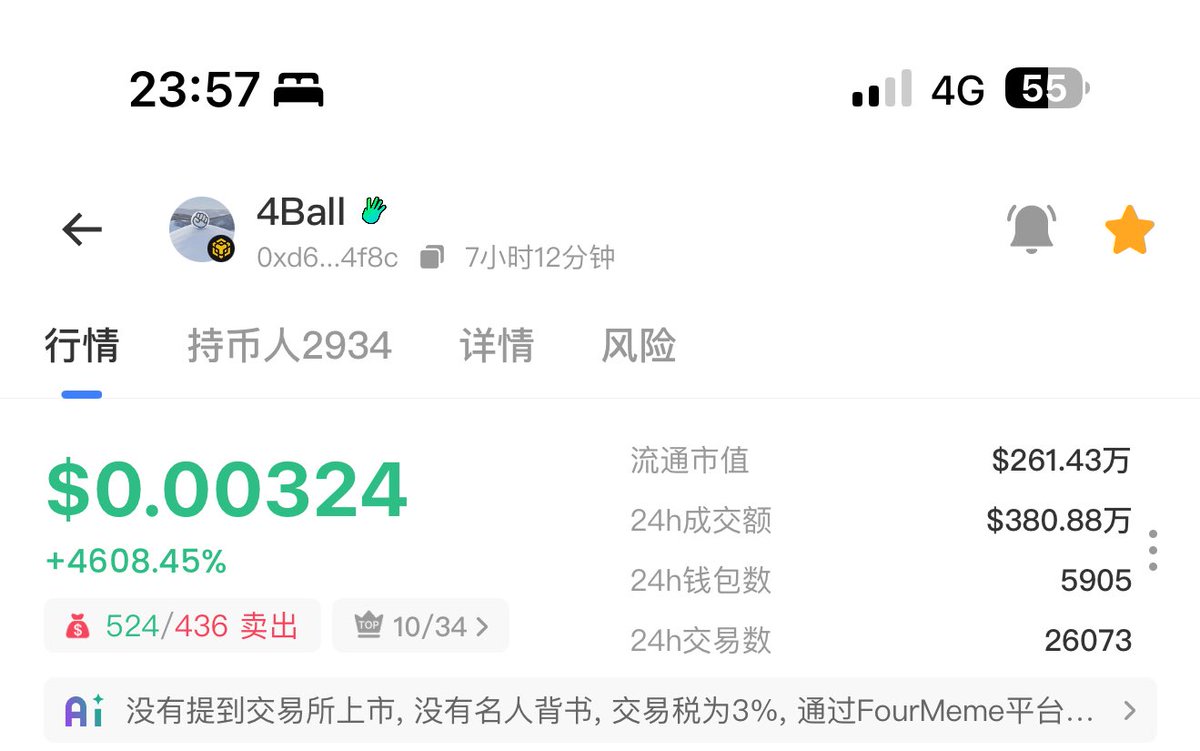This screenshot has height=751, width=1200.
Task: Select the 行情 tab
Action: (82, 347)
